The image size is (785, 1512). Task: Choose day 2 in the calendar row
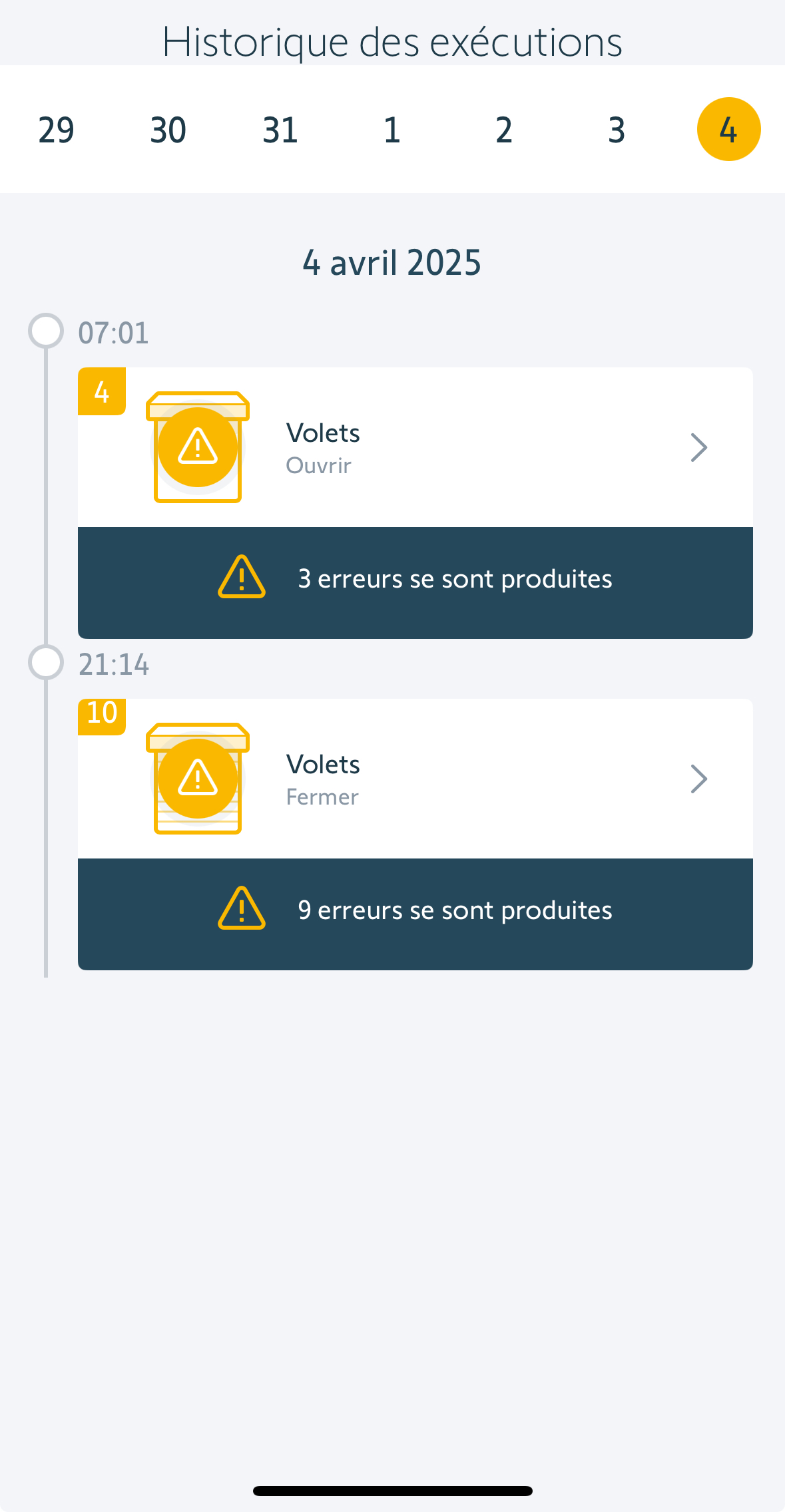click(x=504, y=130)
